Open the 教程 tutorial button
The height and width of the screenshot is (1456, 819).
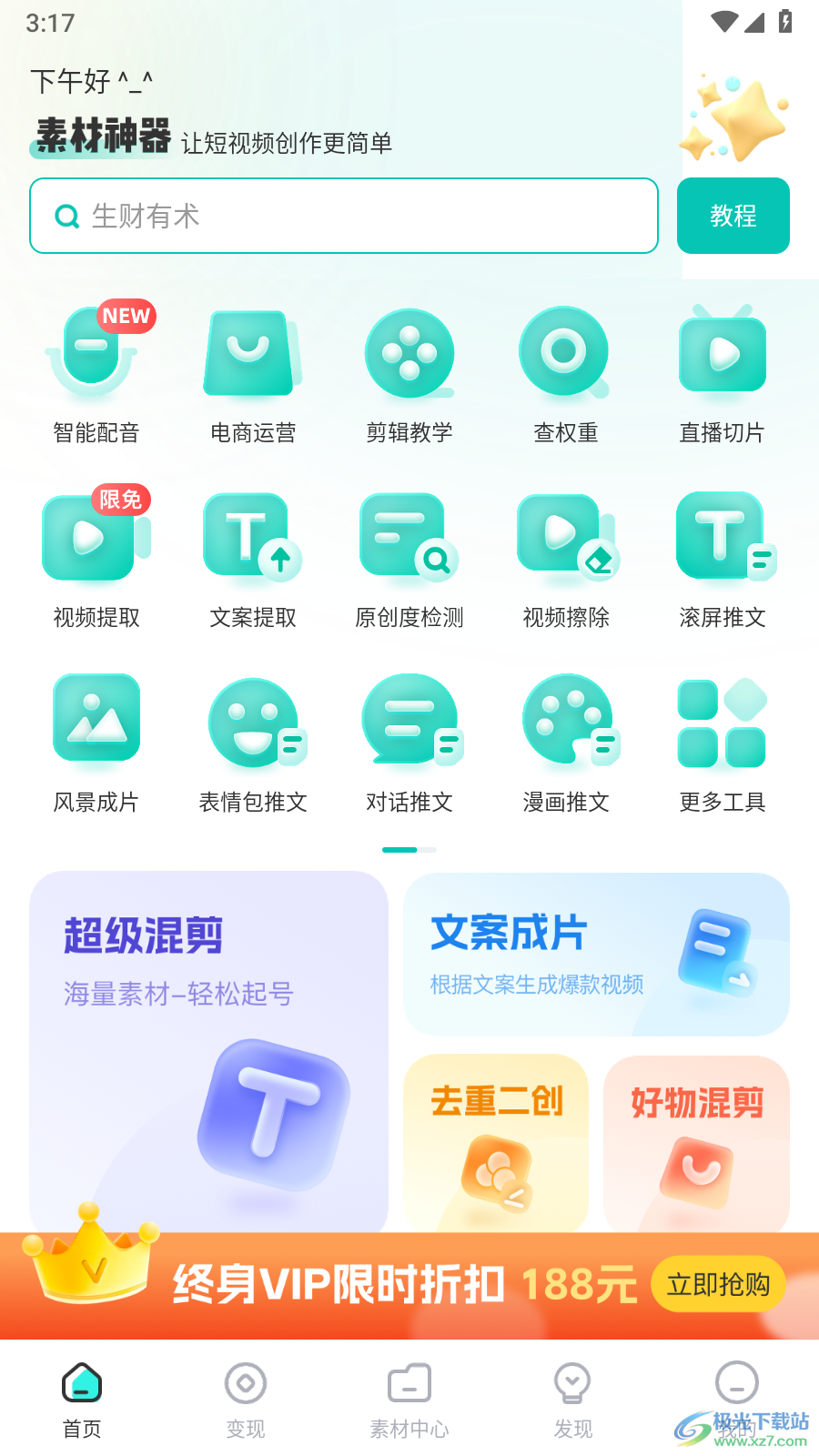[x=733, y=216]
